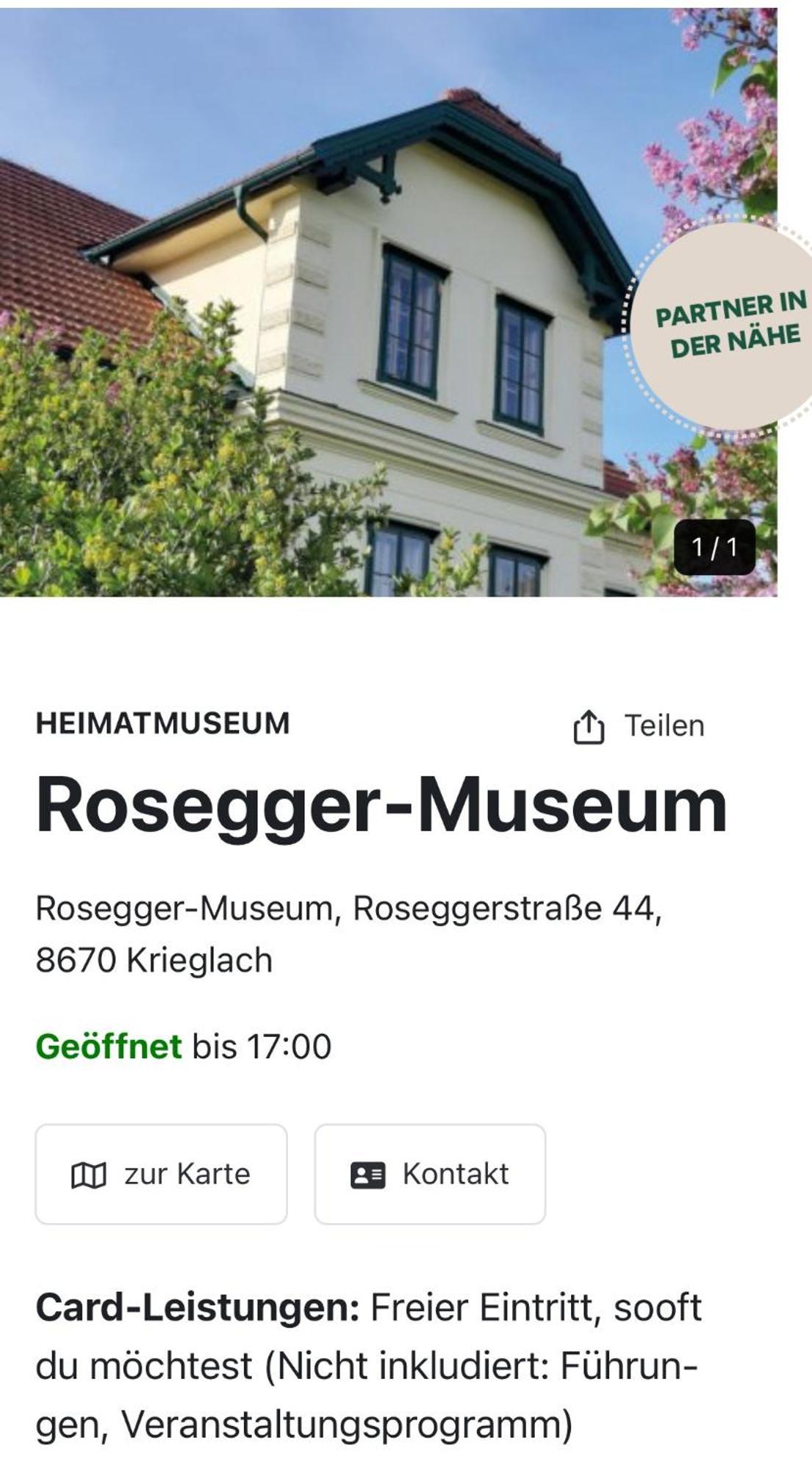Open the map with zur Karte
Image resolution: width=812 pixels, height=1470 pixels.
point(161,1174)
